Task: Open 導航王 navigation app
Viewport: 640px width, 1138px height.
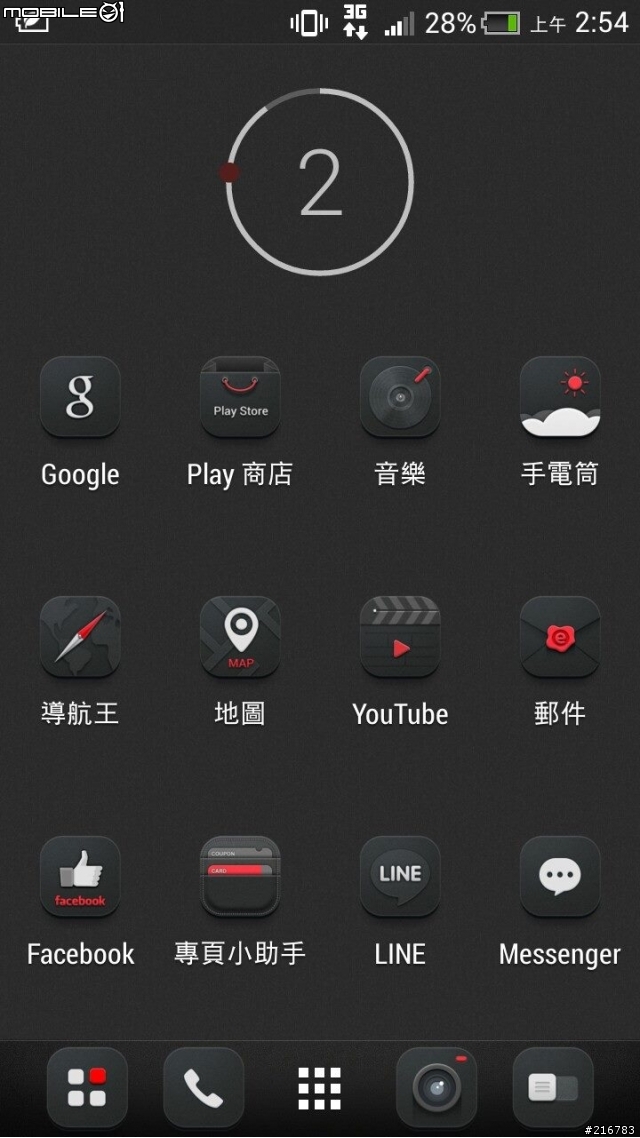Action: [x=80, y=637]
